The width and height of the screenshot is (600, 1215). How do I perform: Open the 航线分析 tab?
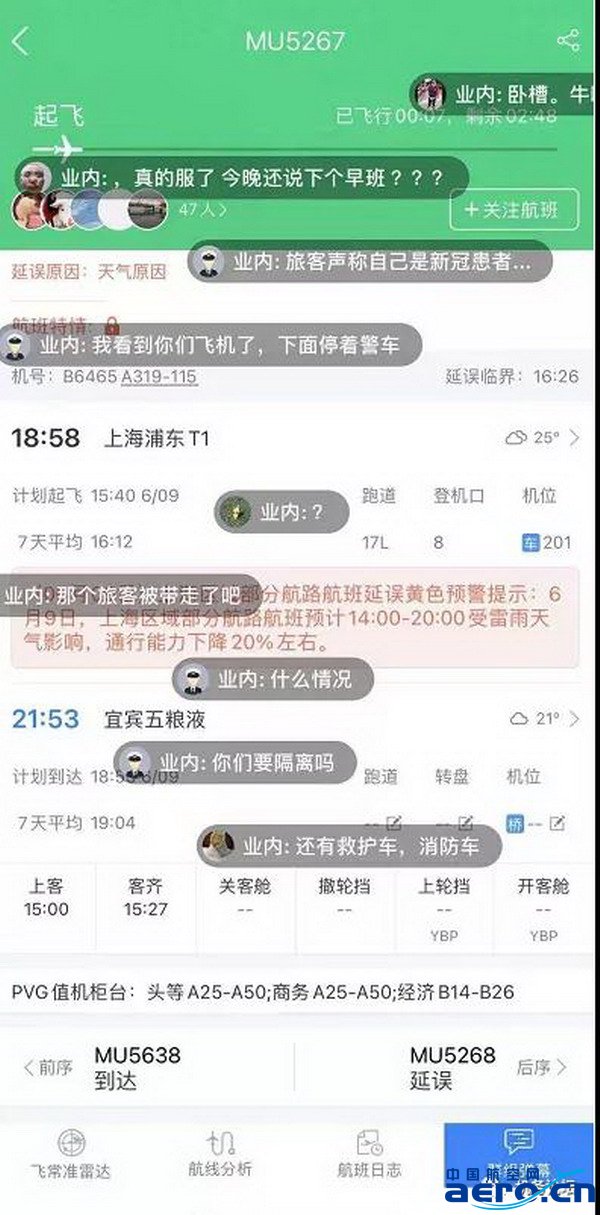220,1153
